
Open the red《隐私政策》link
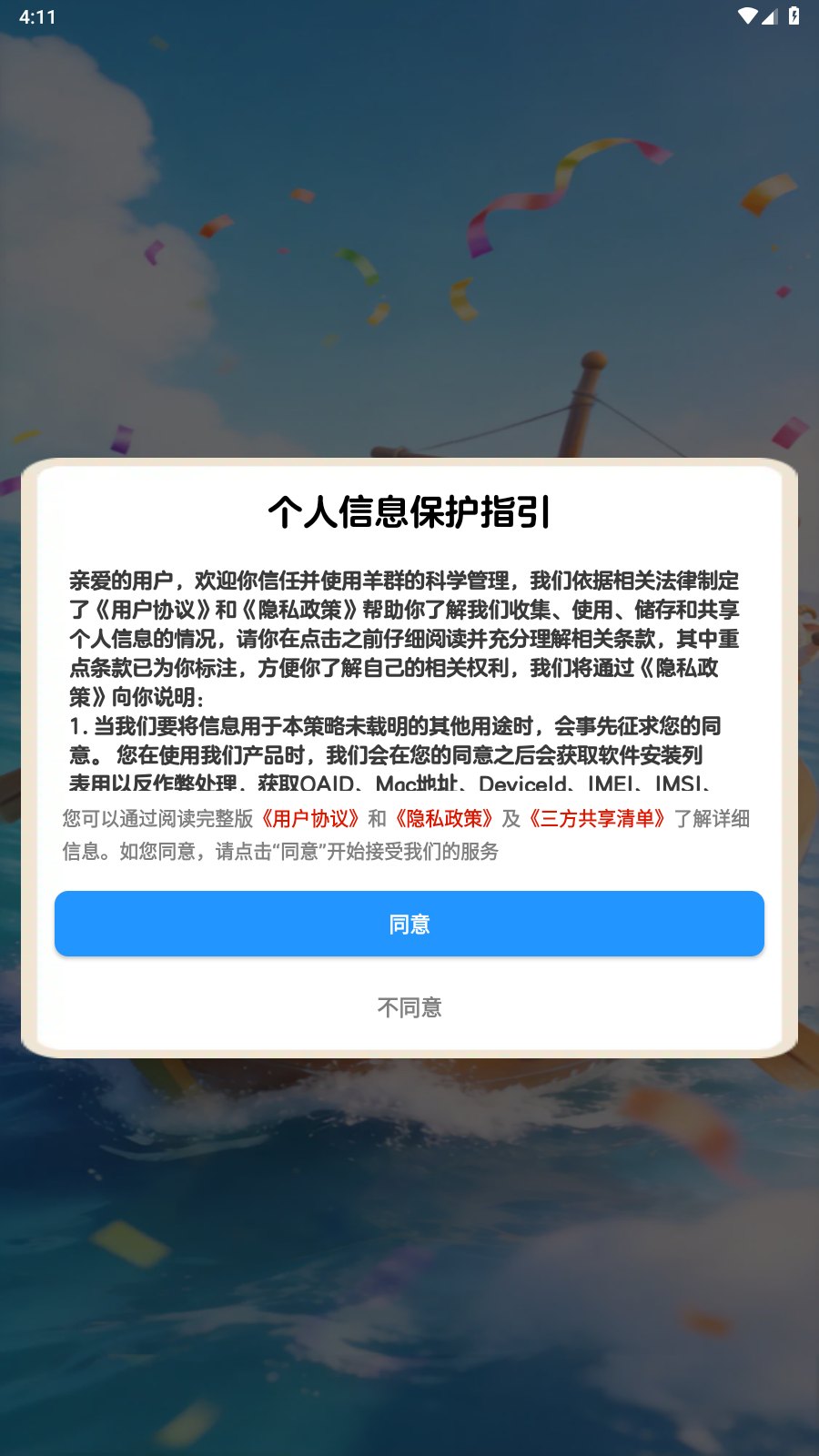[444, 819]
